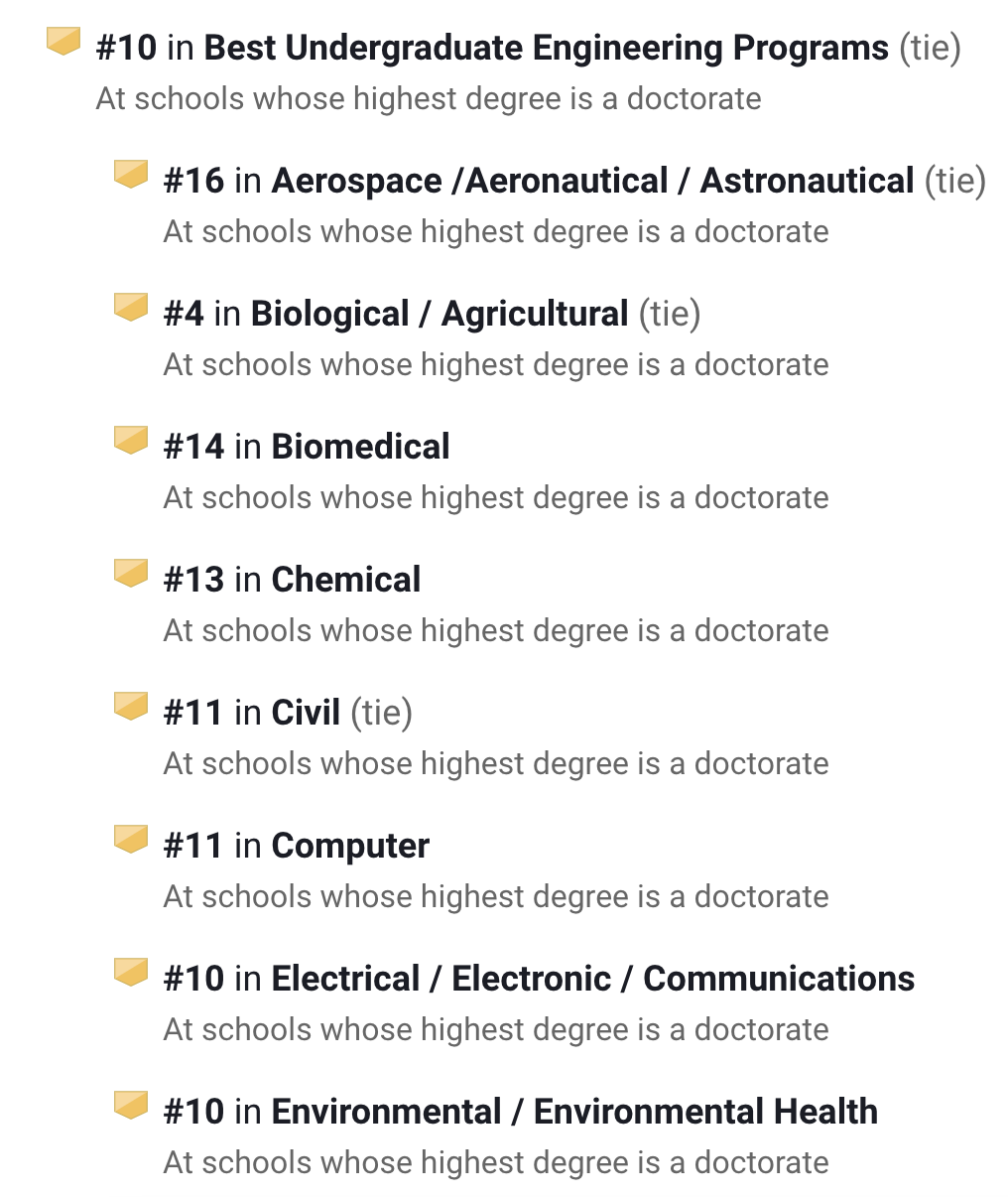
Task: Open Environmental / Environmental Health ranking
Action: (573, 1112)
